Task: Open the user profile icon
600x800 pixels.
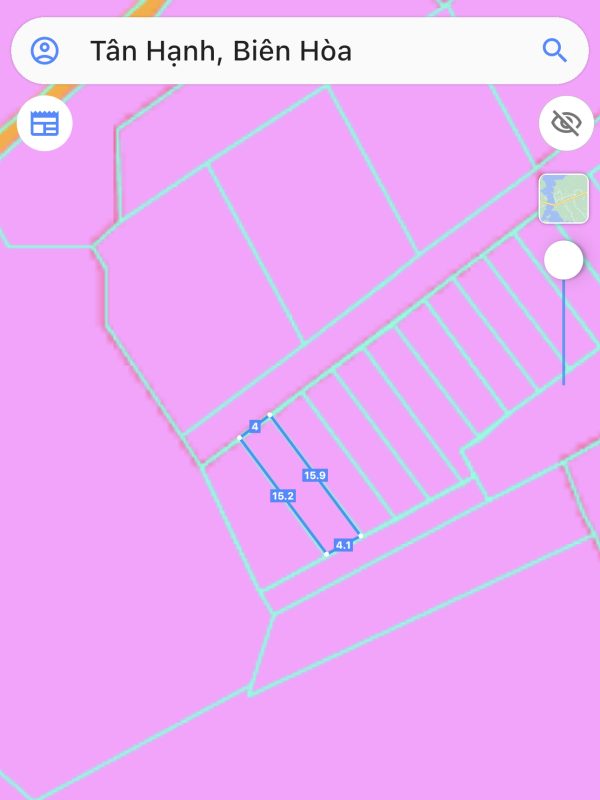Action: [x=45, y=50]
